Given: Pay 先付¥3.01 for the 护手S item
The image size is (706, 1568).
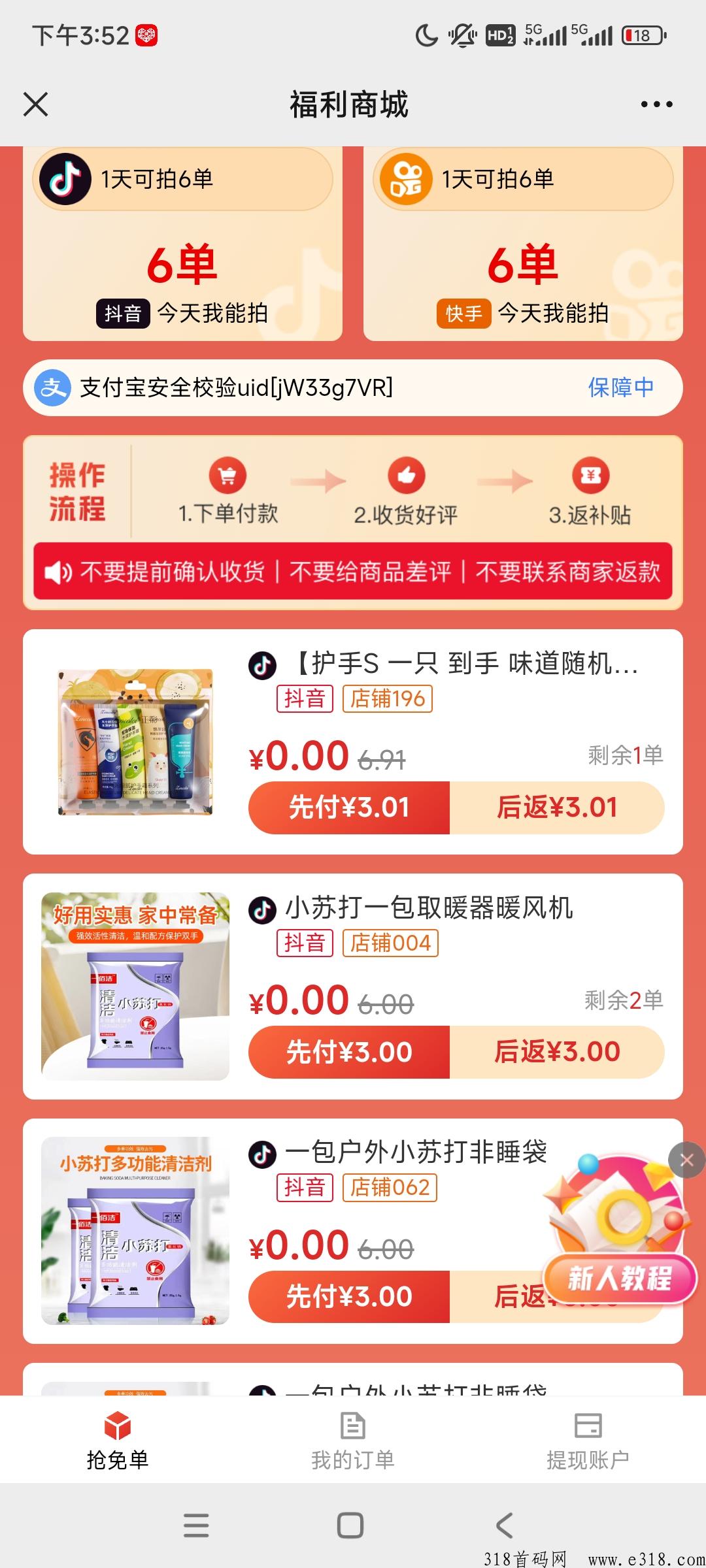Looking at the screenshot, I should [x=349, y=808].
